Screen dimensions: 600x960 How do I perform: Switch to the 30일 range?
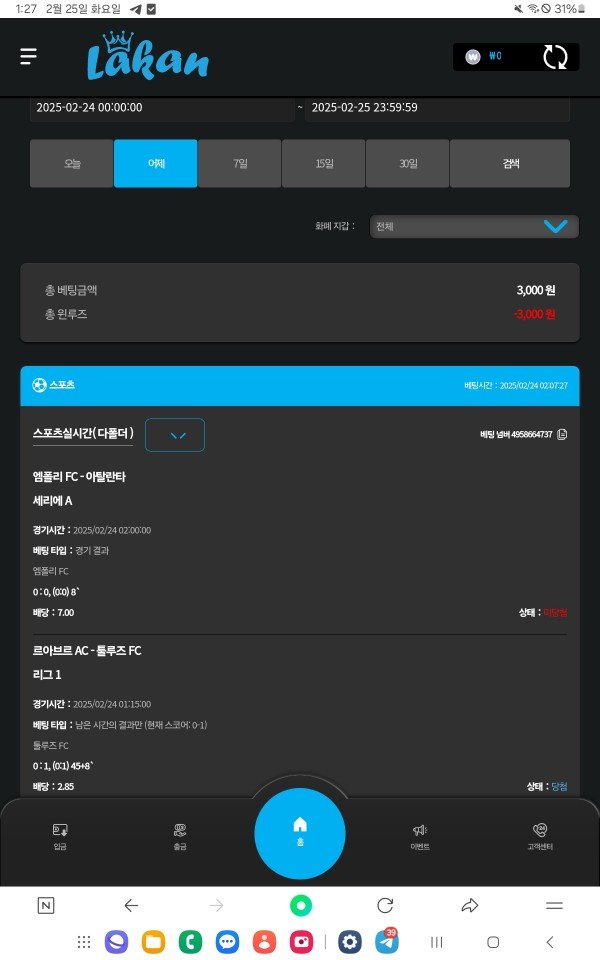(x=408, y=163)
